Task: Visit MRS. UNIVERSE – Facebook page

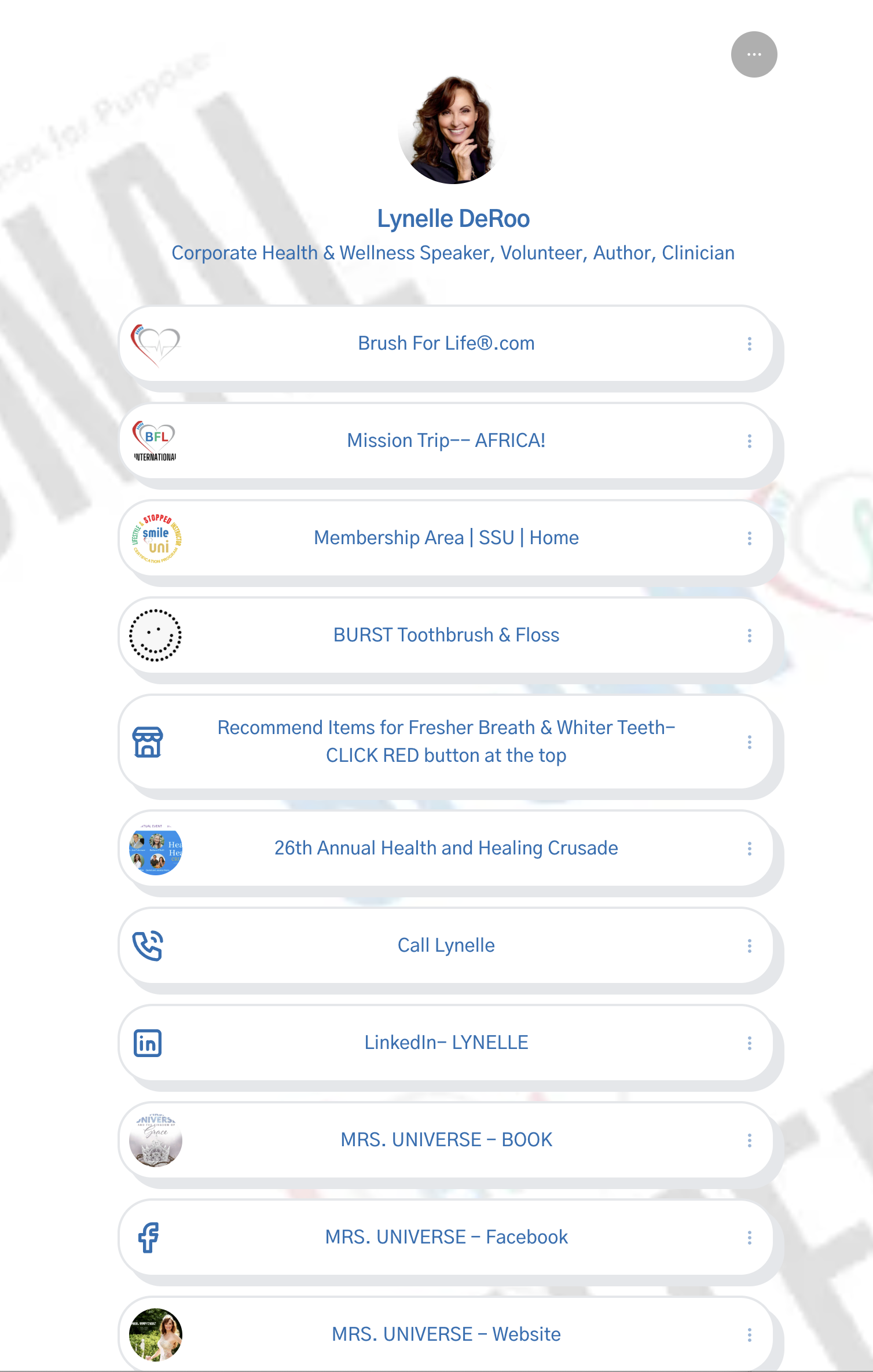Action: coord(446,1237)
